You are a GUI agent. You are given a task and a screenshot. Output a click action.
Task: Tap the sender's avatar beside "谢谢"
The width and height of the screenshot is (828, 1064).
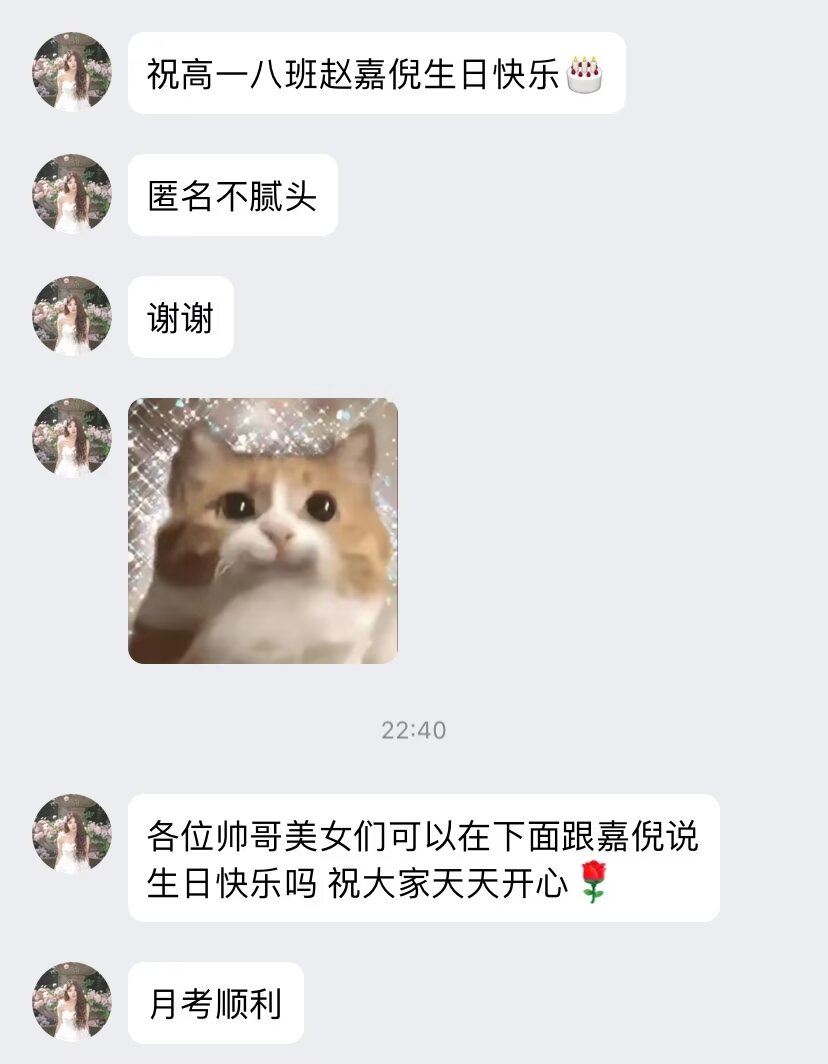[x=72, y=316]
